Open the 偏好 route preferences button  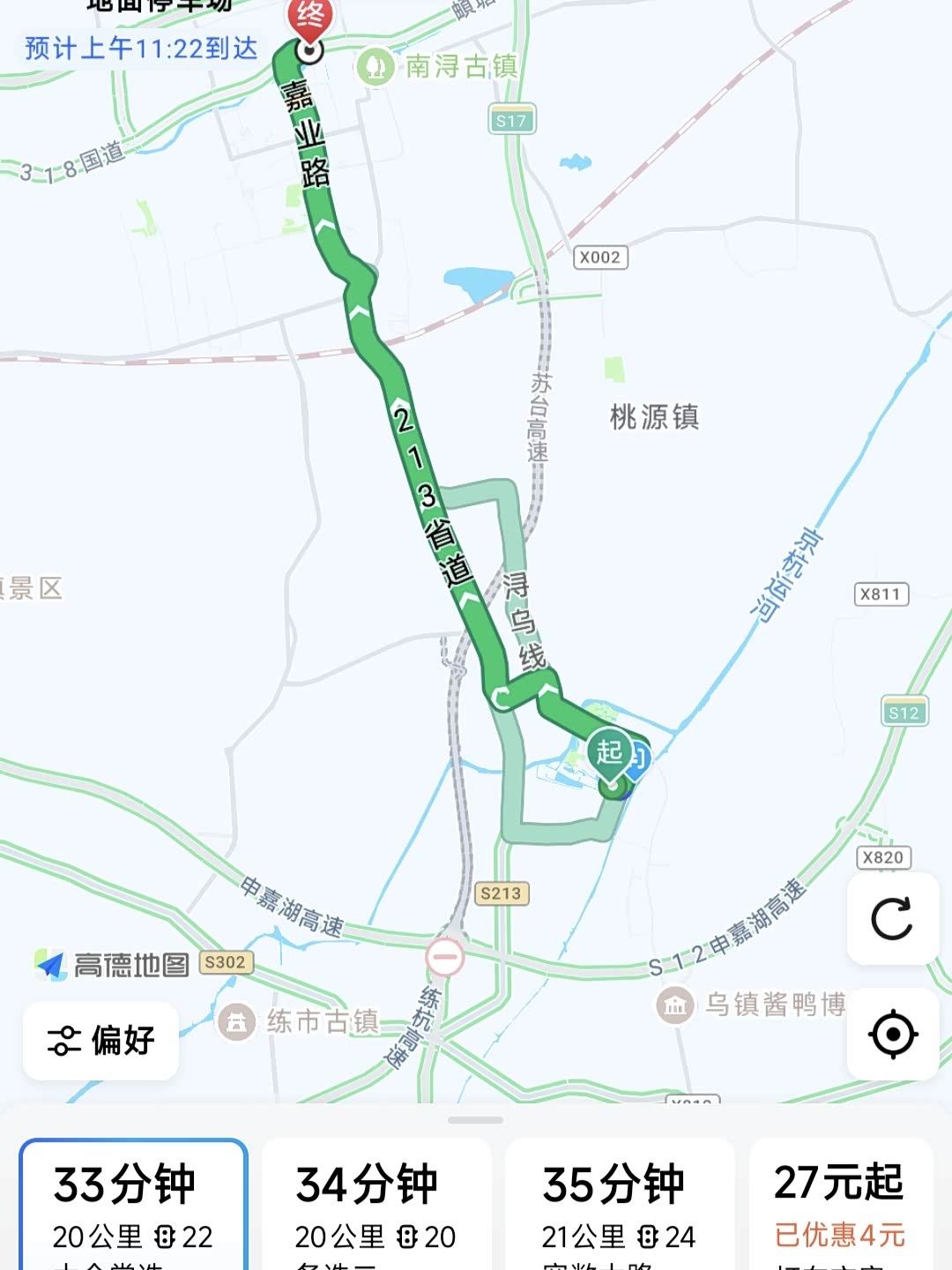[x=100, y=1041]
